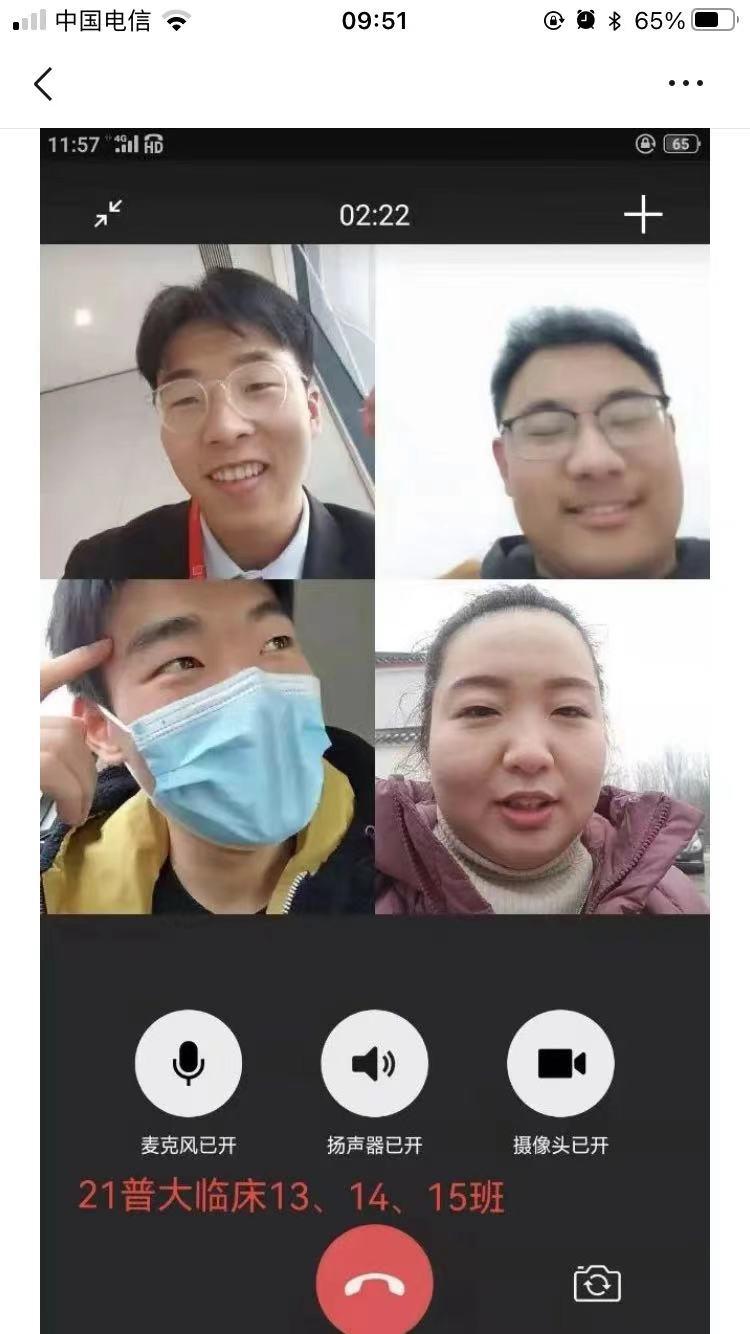Go back to the previous screen

point(43,84)
